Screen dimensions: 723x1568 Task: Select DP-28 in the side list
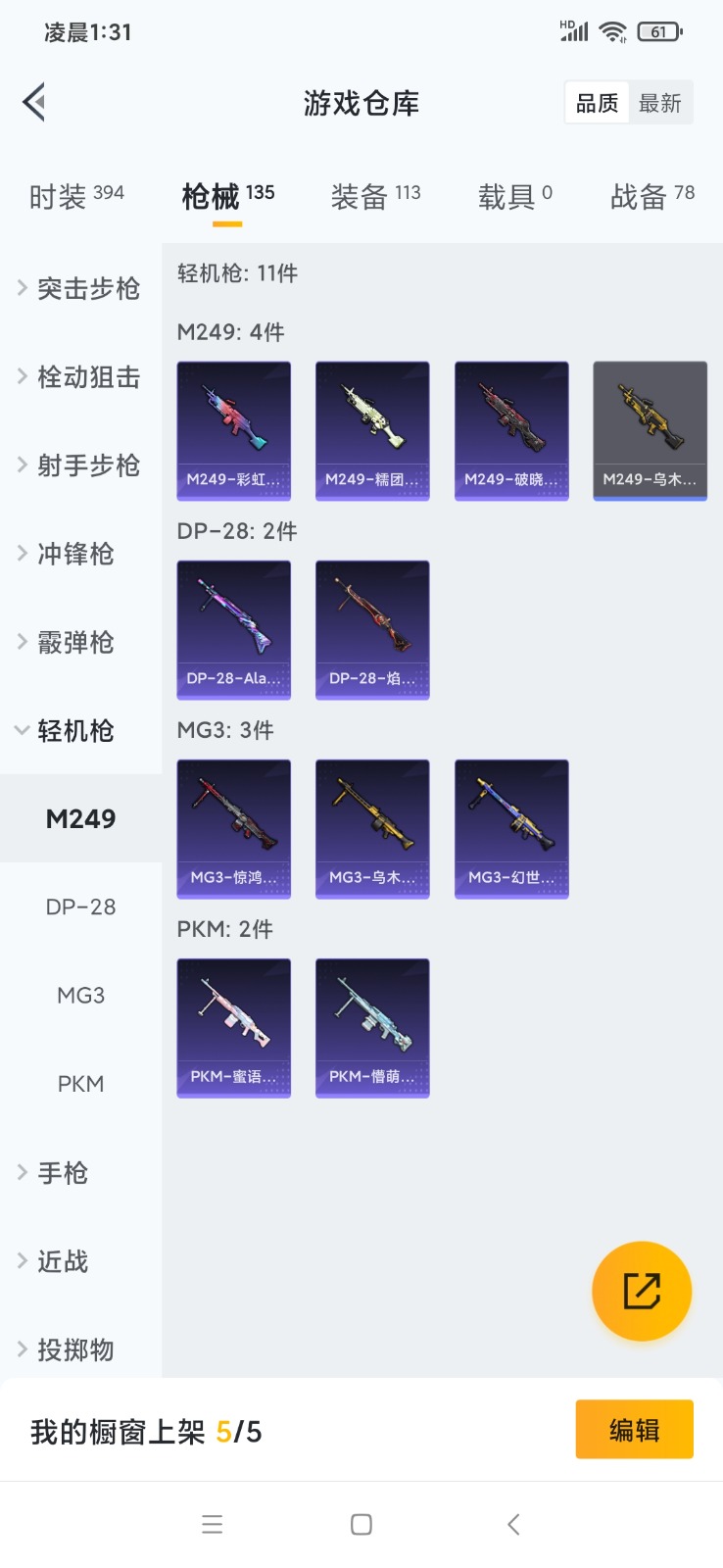[80, 907]
